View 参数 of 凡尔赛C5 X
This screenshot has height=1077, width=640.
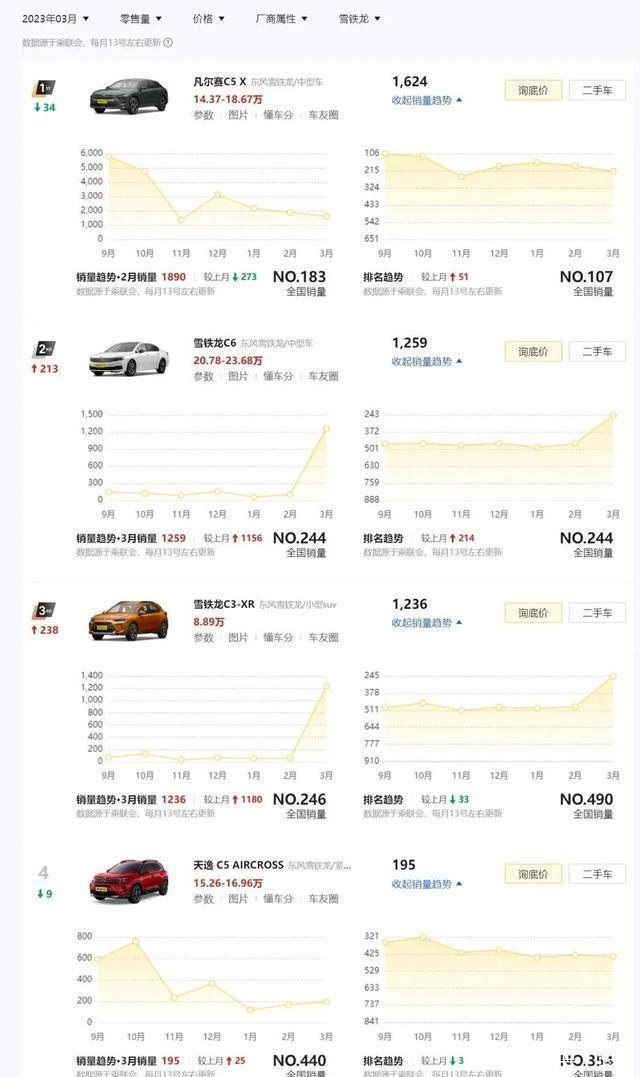tap(204, 115)
